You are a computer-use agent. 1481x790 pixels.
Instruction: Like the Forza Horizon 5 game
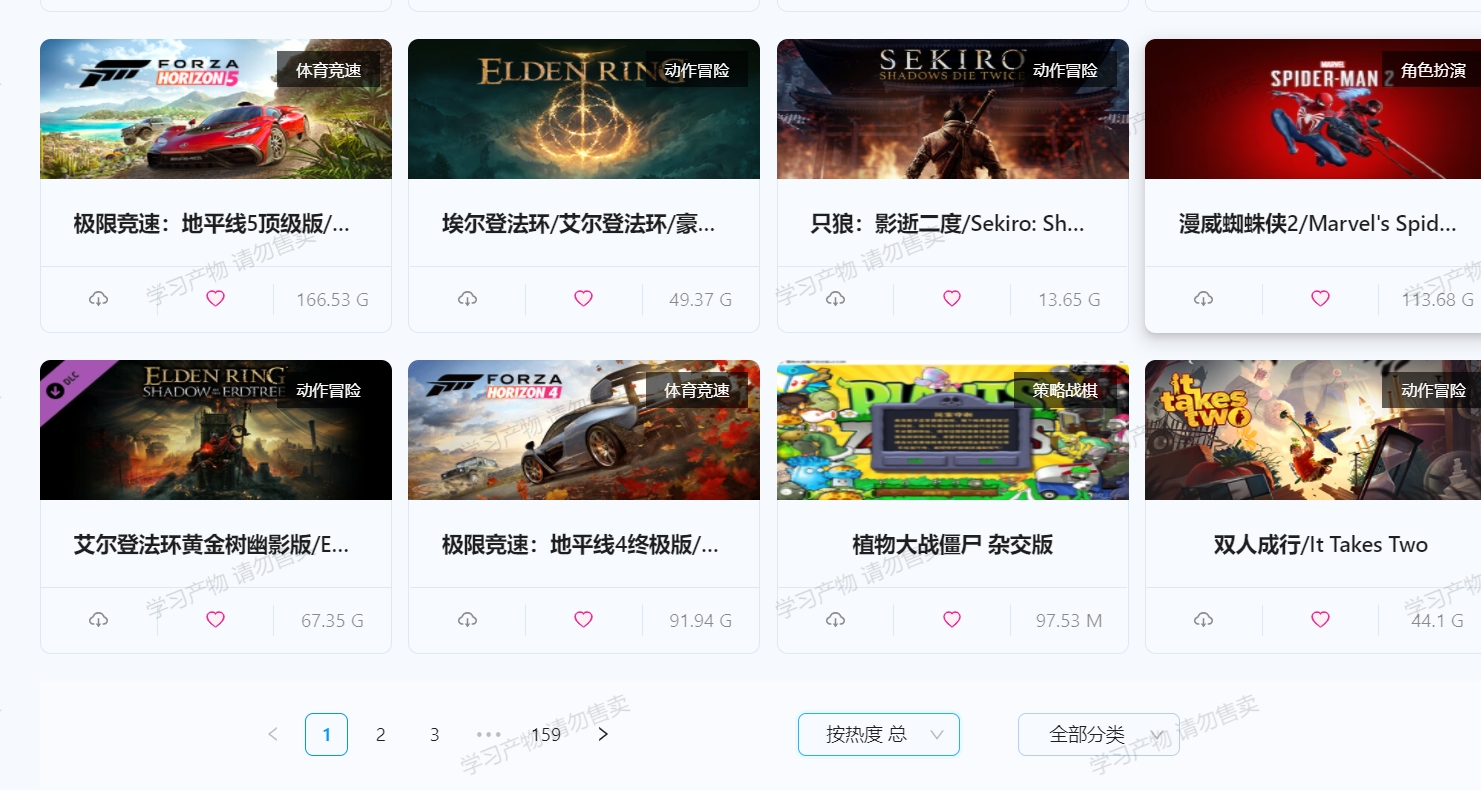pyautogui.click(x=215, y=298)
